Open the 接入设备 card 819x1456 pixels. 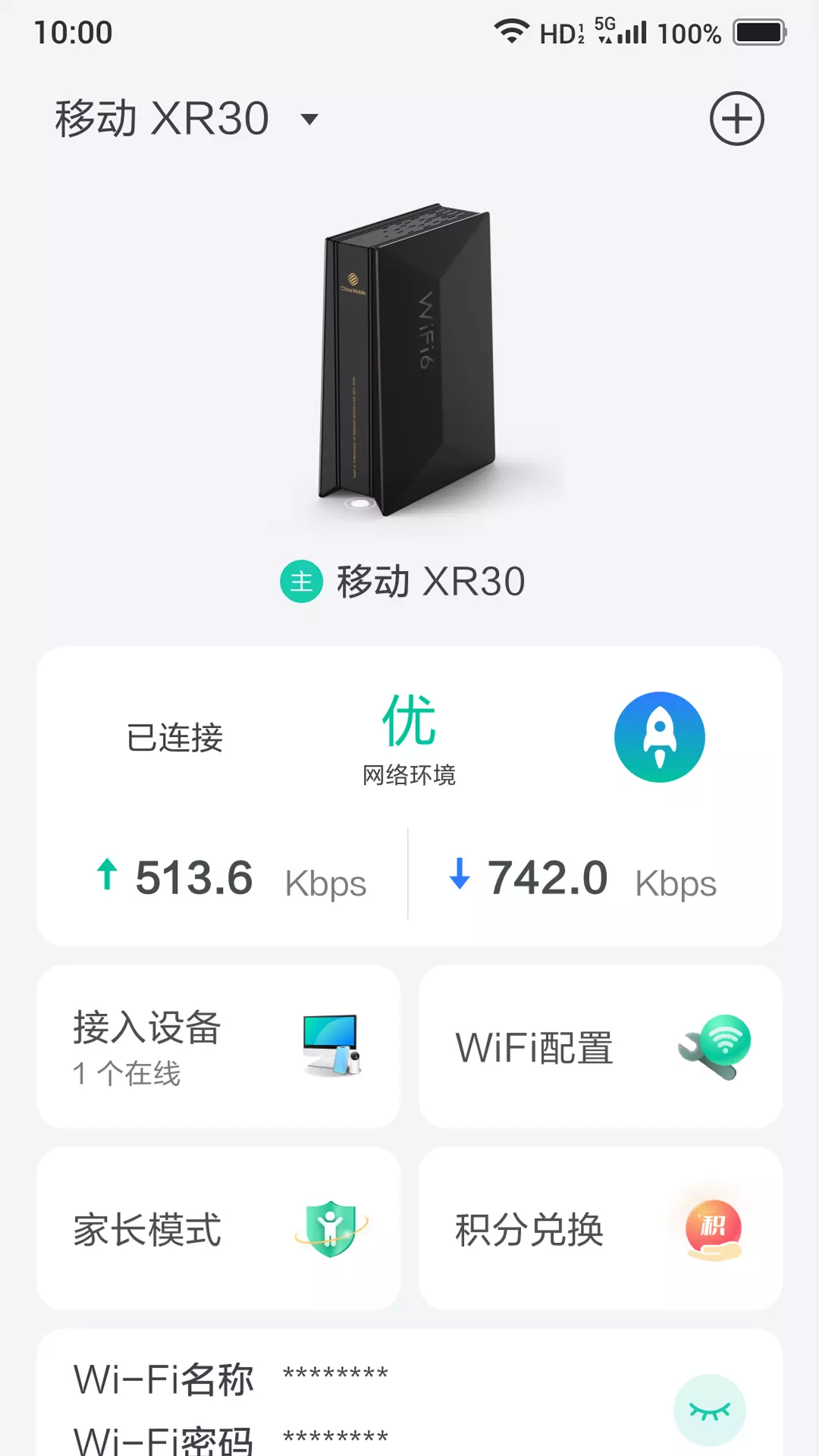218,1046
